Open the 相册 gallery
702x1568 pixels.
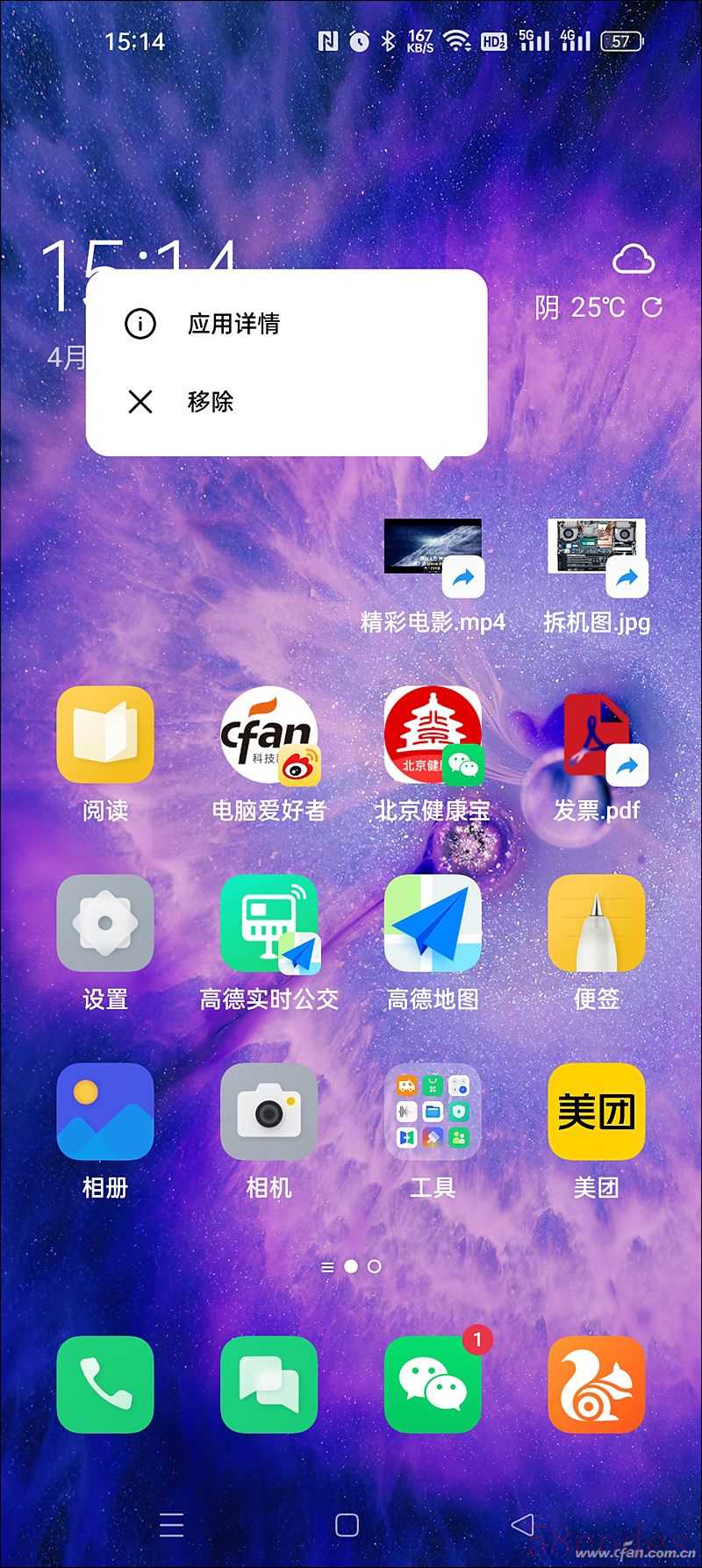(105, 1112)
